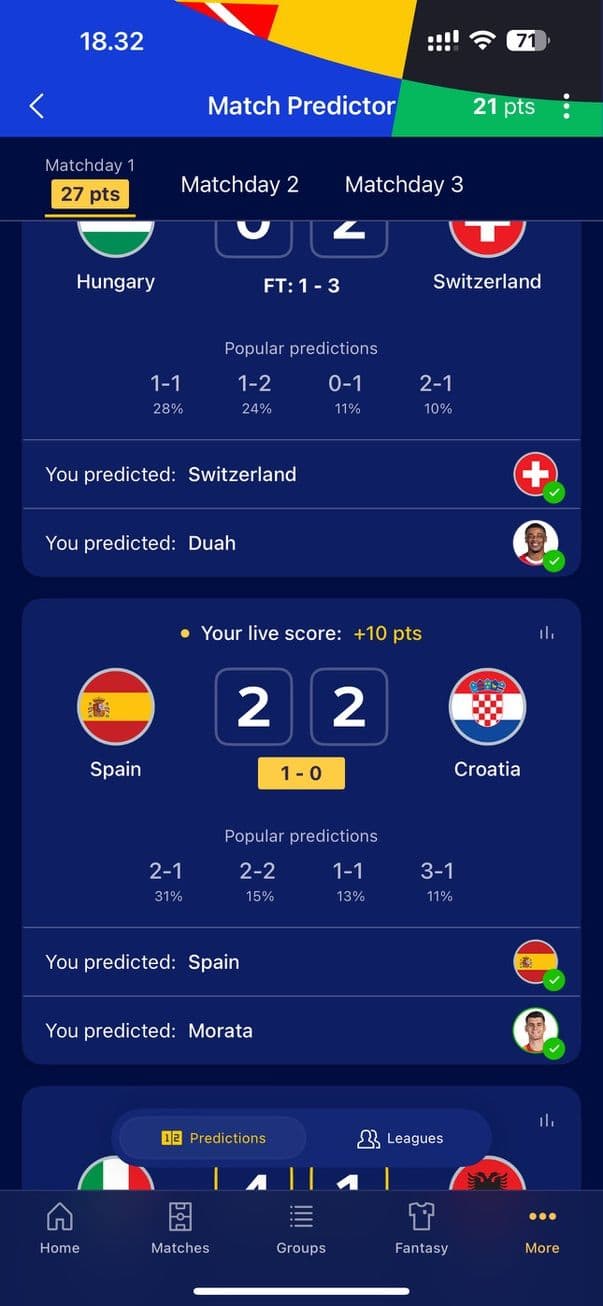603x1306 pixels.
Task: Open stats icon on Spain vs Croatia card
Action: (546, 633)
